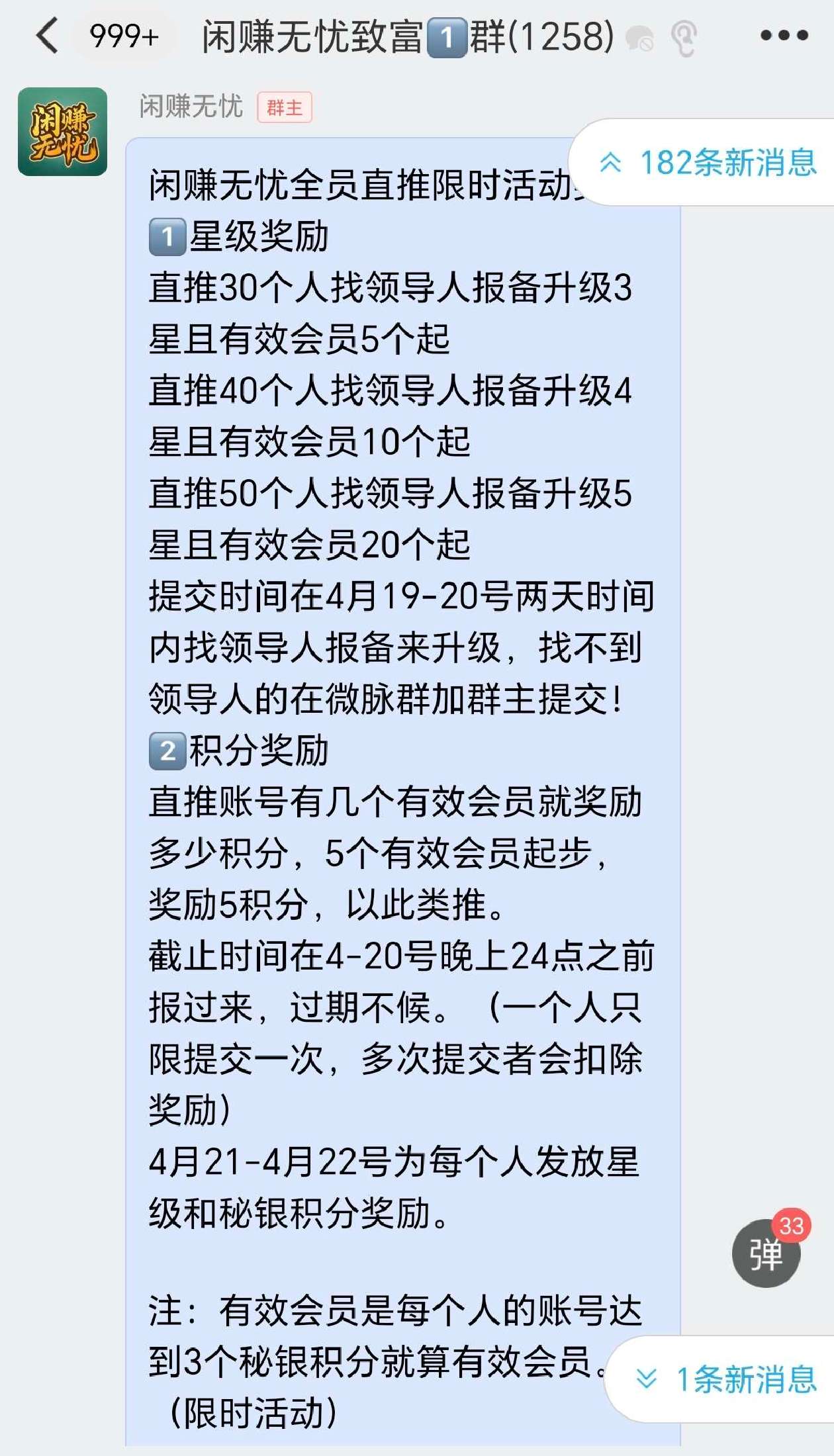Tap the 弹 floating bubble button
Image resolution: width=834 pixels, height=1456 pixels.
[766, 1253]
